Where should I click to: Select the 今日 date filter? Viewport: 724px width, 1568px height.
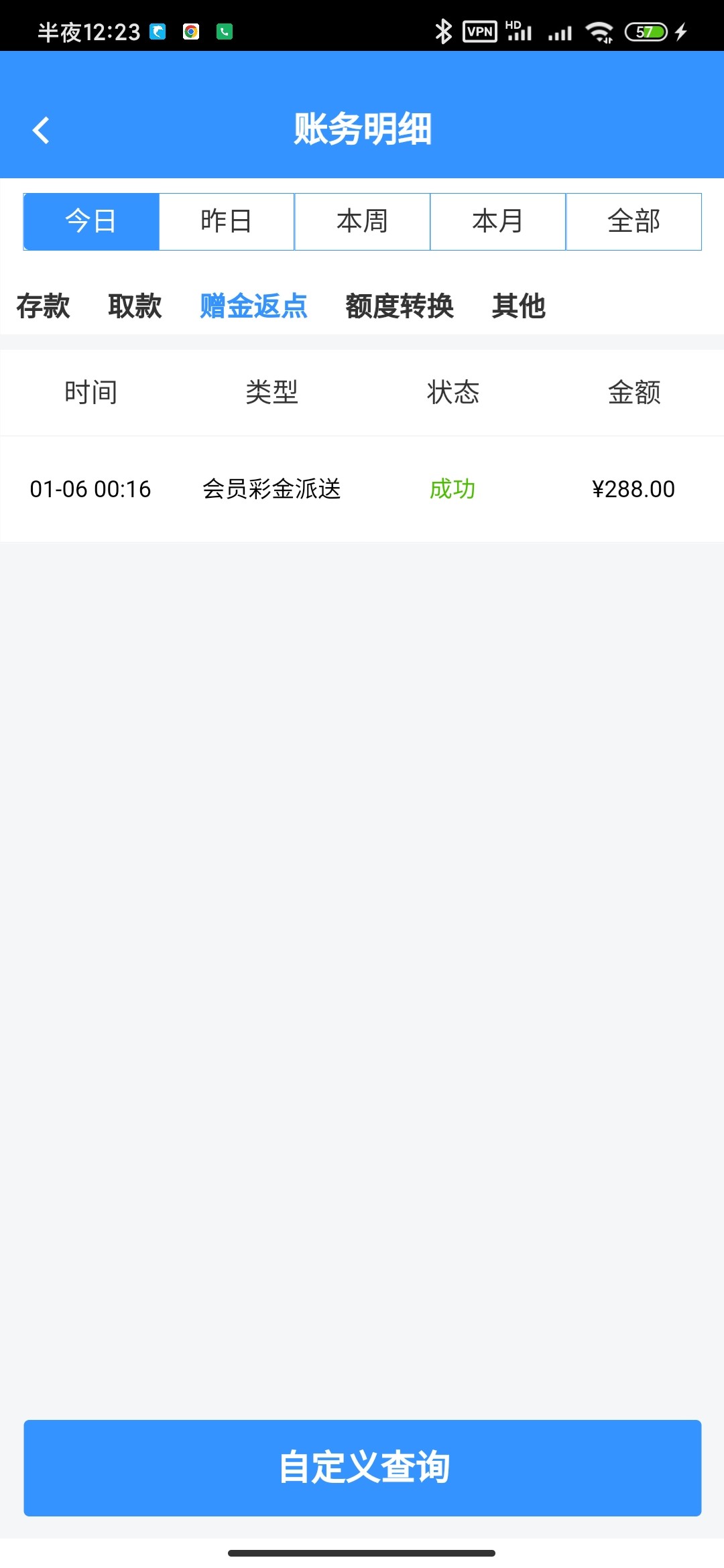(91, 222)
